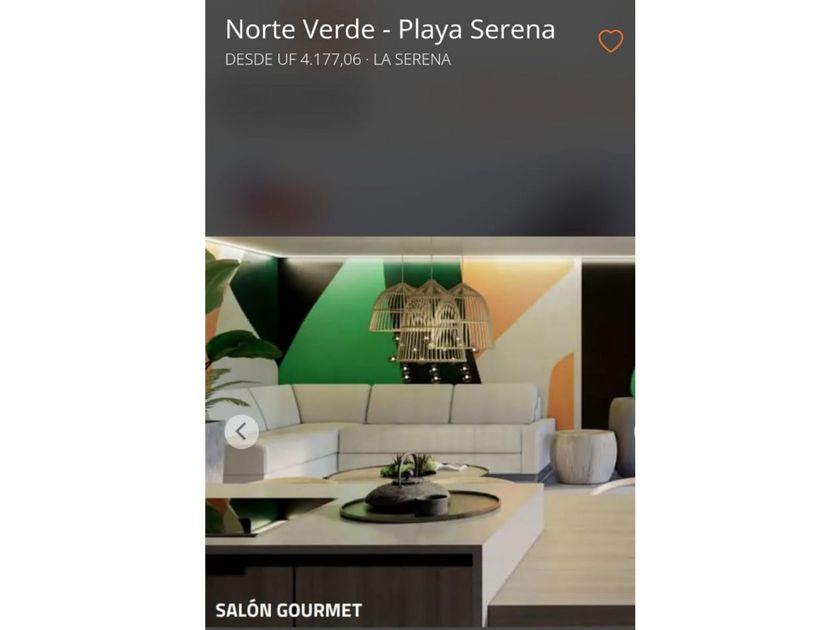Save Norte Verde listing with heart icon
This screenshot has height=630, width=840.
point(610,41)
